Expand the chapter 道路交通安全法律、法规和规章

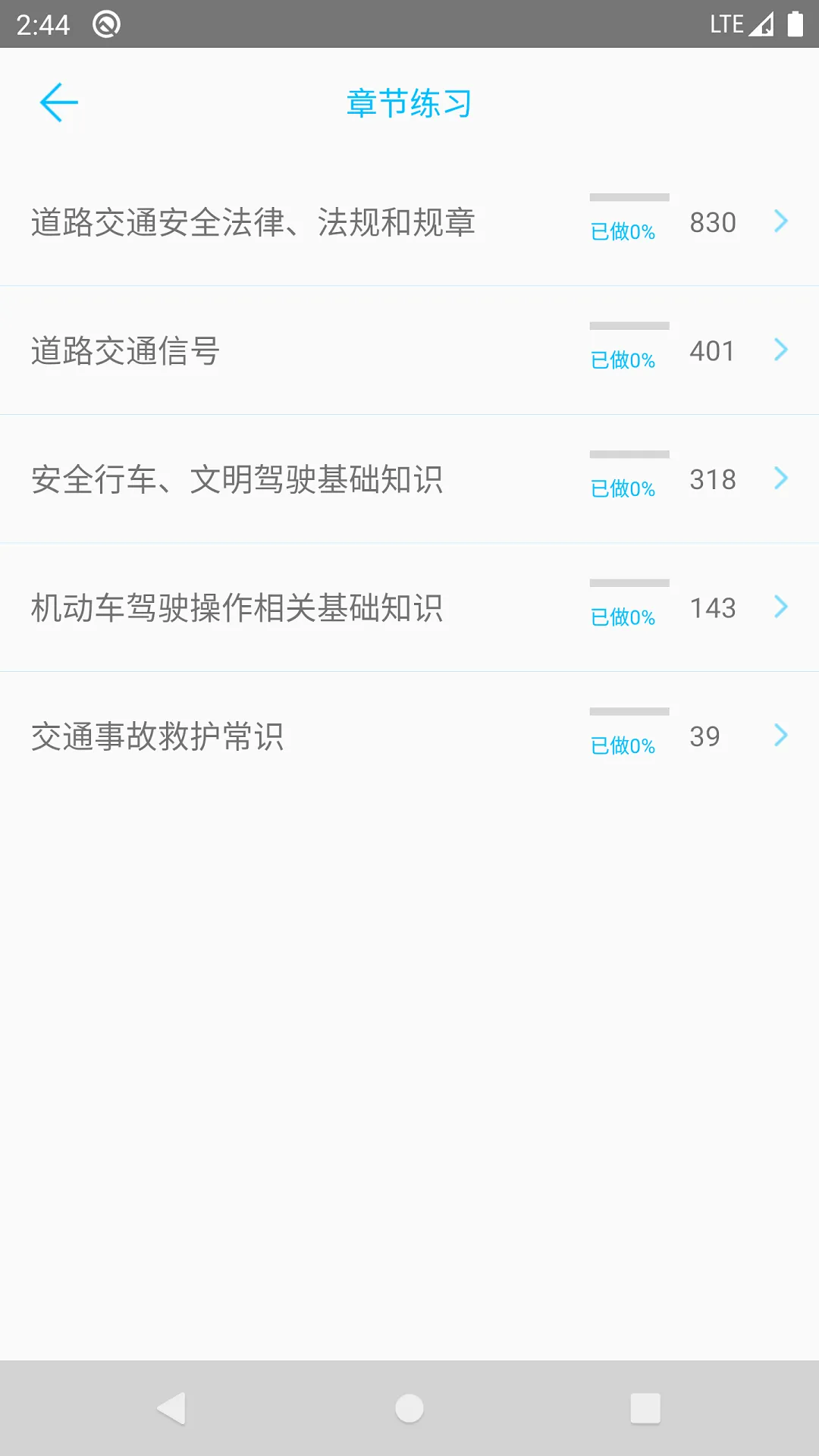tap(781, 221)
